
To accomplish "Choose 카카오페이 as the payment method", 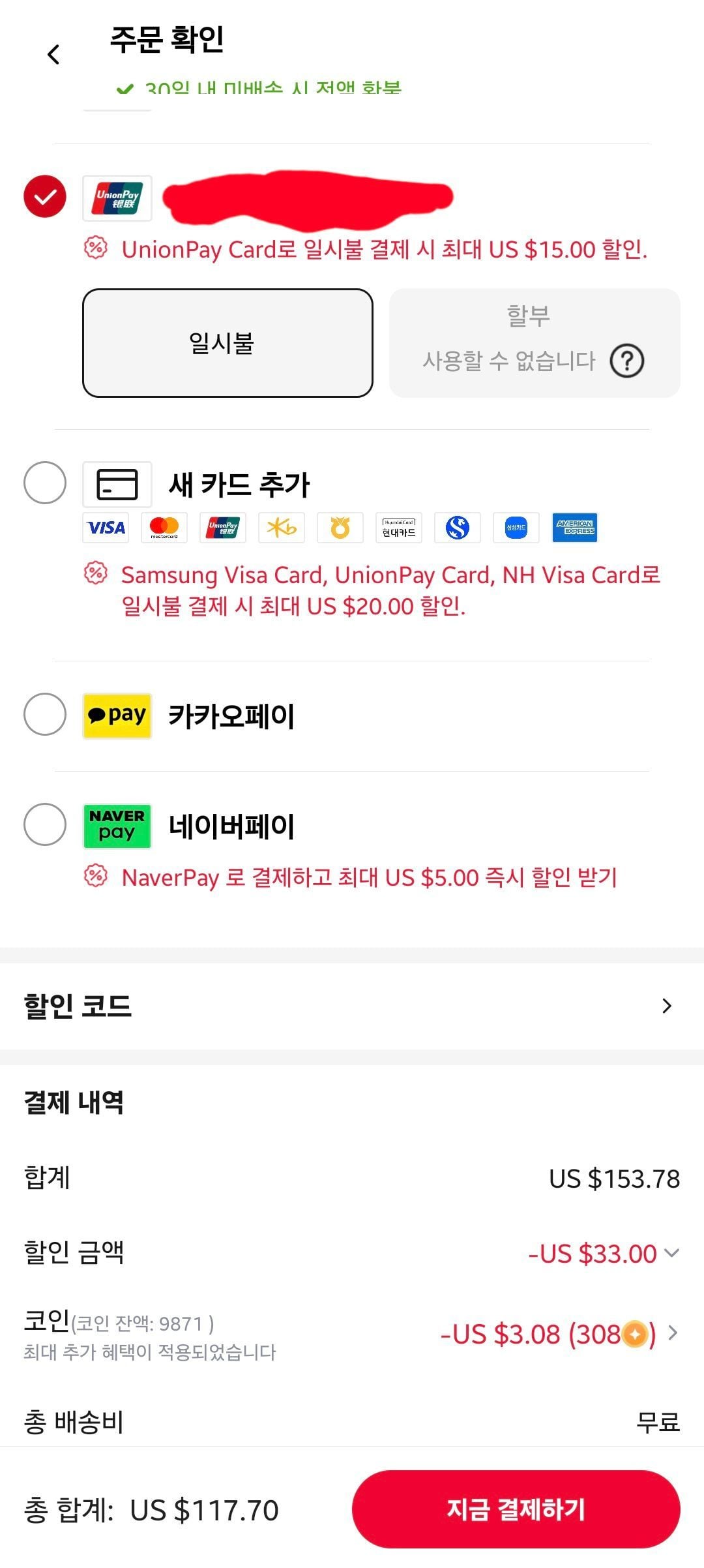I will pos(45,714).
